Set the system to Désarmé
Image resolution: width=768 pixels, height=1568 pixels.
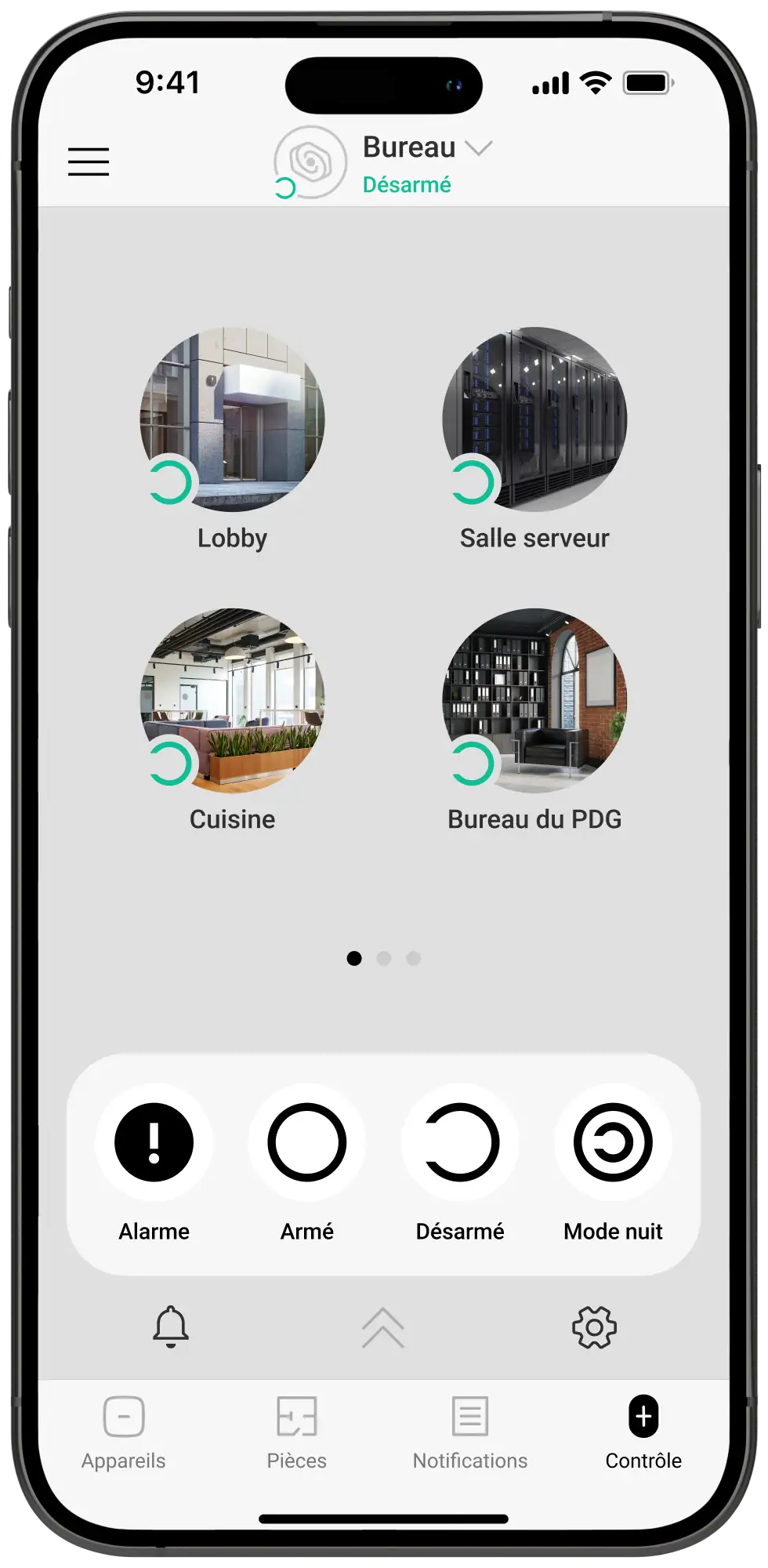click(x=460, y=1142)
